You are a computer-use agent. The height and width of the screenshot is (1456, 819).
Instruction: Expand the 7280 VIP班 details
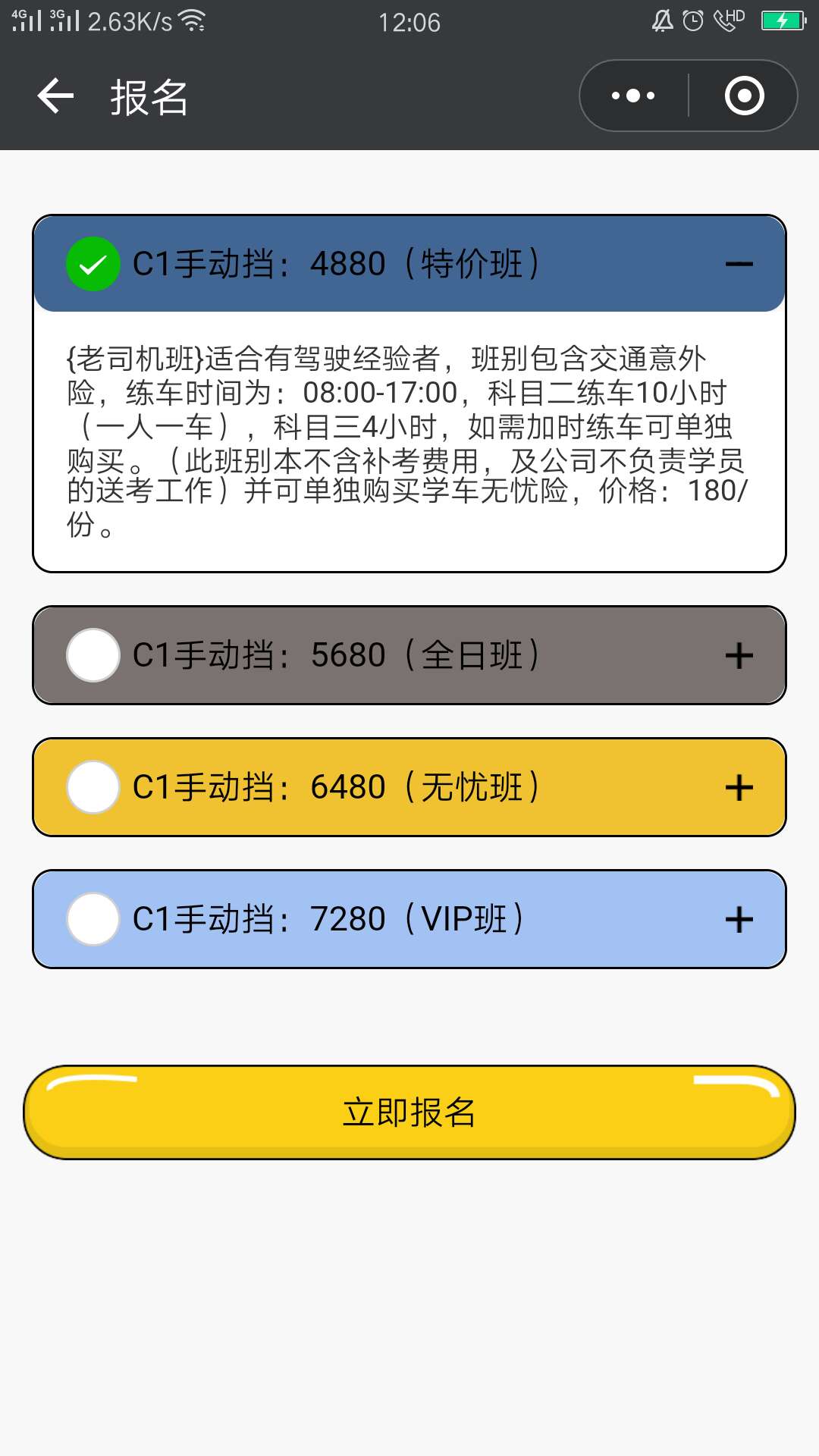pos(739,919)
